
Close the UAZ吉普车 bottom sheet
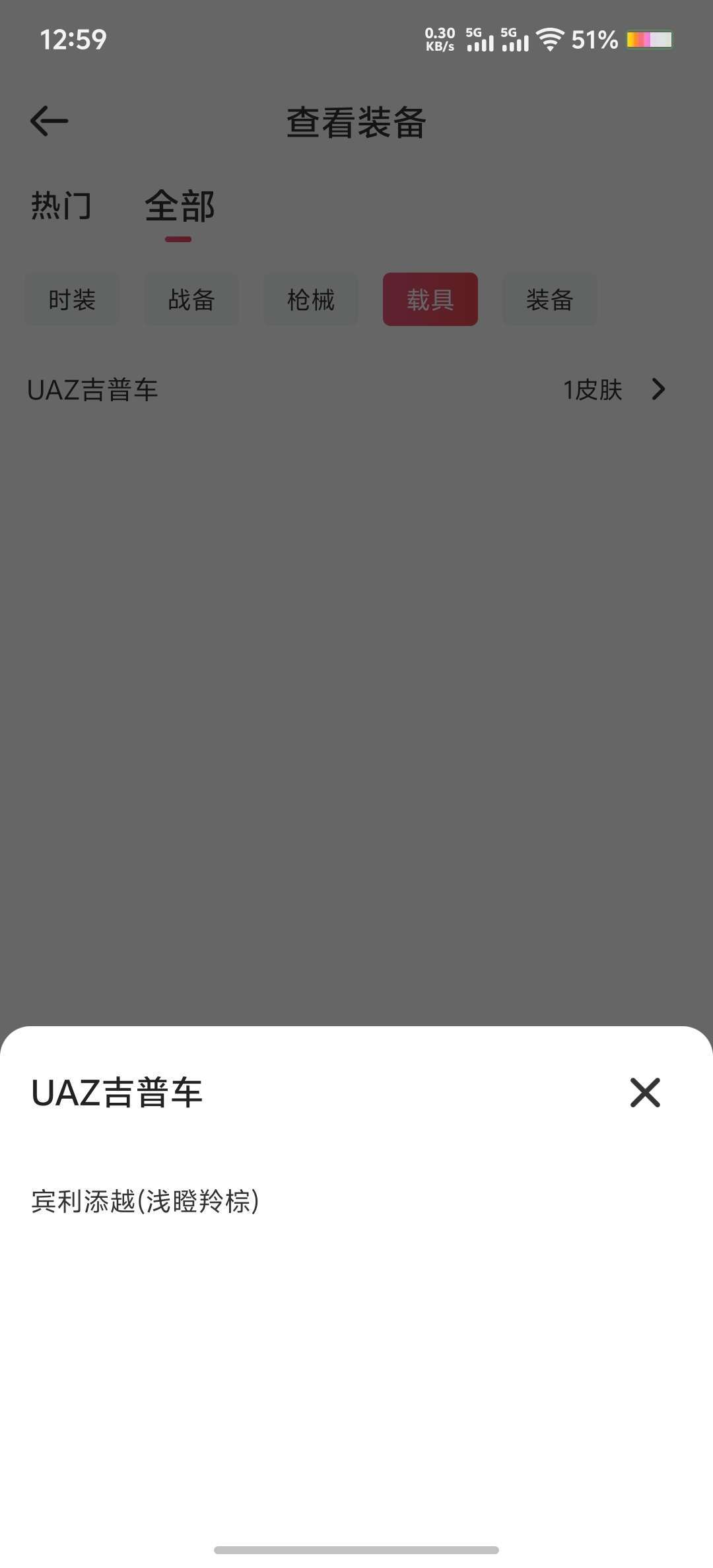pos(645,1092)
